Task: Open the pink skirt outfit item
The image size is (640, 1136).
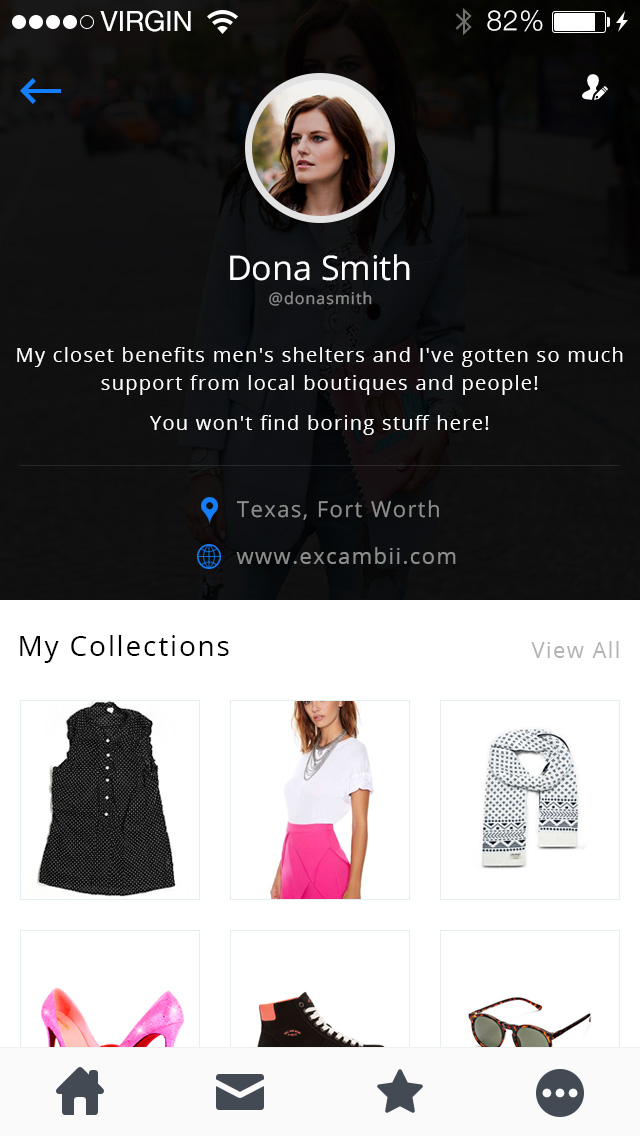Action: pos(320,799)
